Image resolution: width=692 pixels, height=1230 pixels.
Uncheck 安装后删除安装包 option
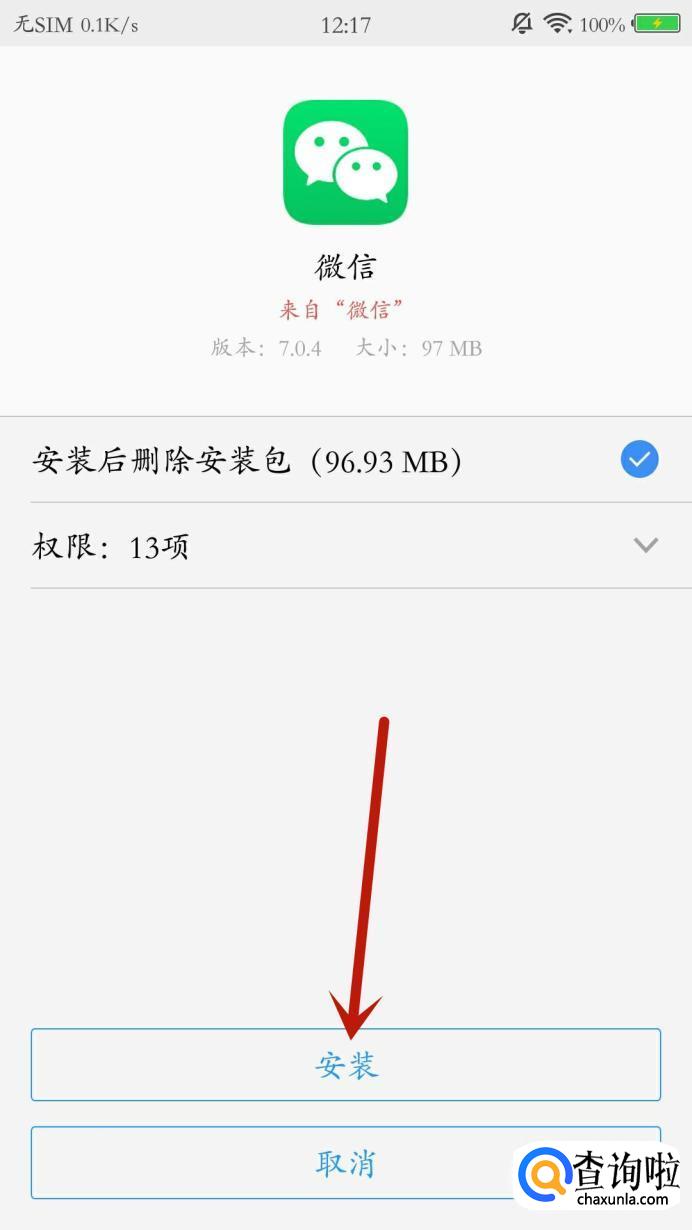pos(639,460)
